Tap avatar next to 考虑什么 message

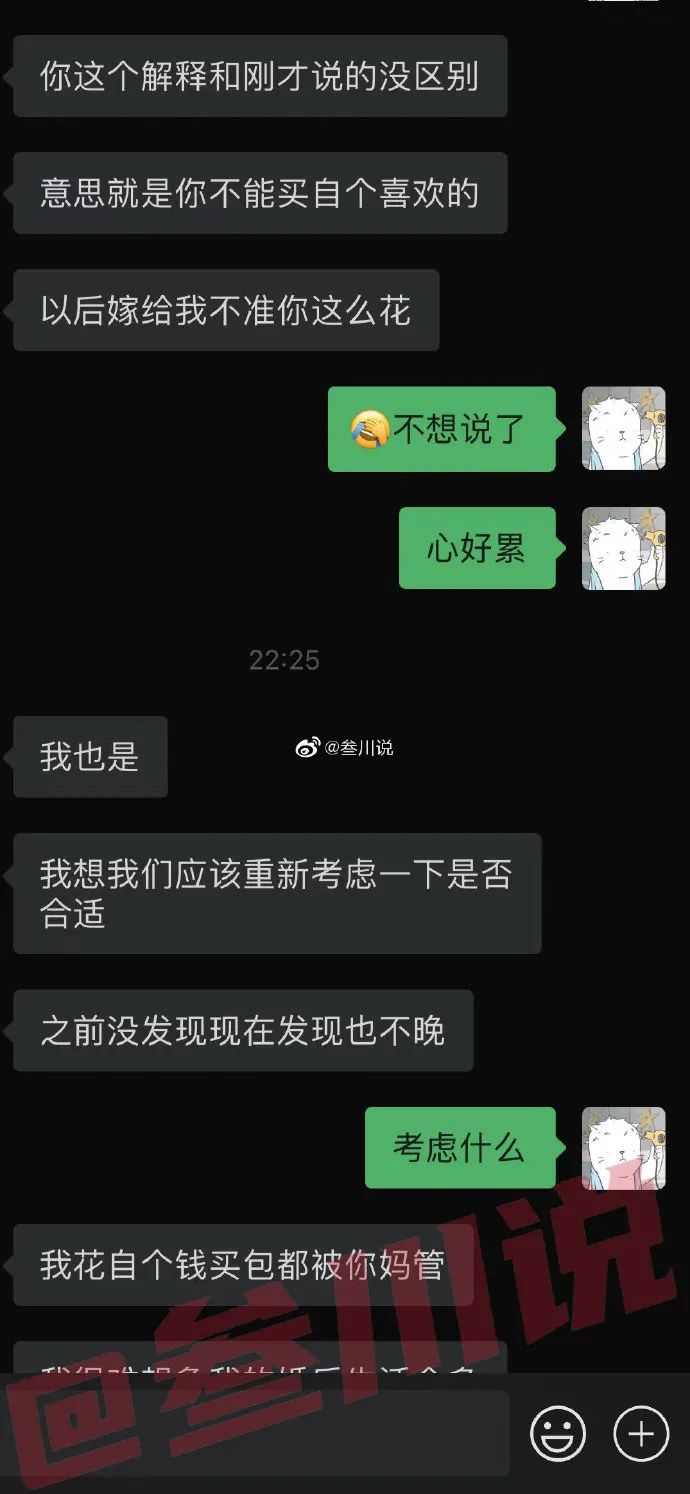coord(623,1147)
